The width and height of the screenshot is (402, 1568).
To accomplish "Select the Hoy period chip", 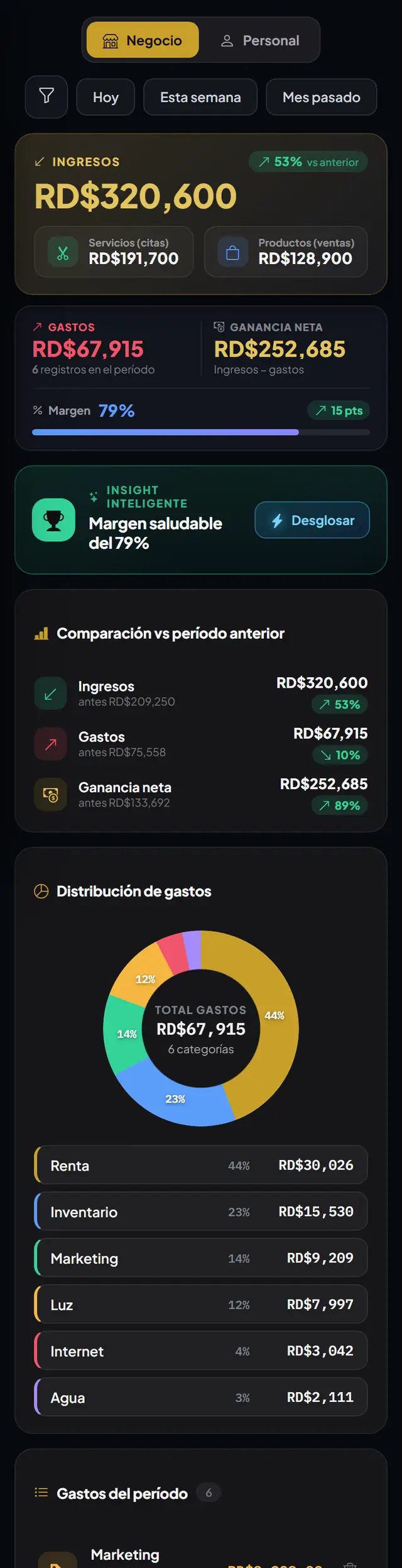I will pos(106,97).
